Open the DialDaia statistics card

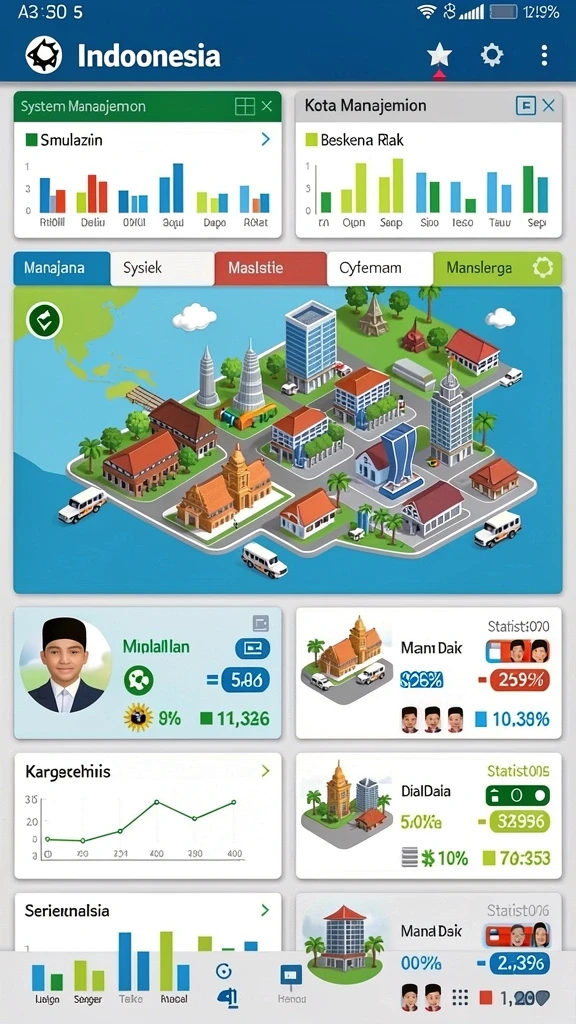point(429,816)
